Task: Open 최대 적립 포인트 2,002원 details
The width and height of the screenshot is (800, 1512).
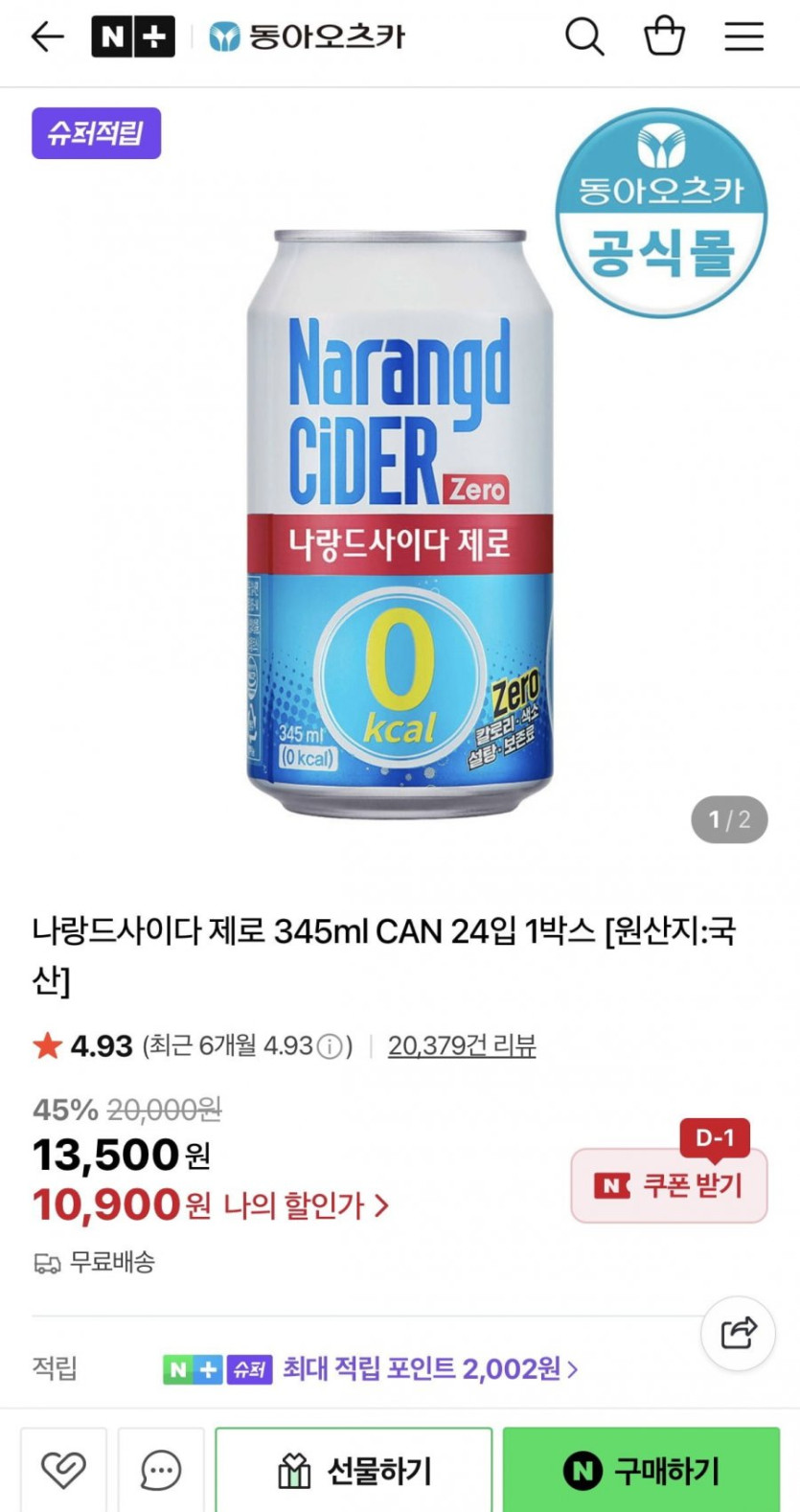Action: (429, 1368)
